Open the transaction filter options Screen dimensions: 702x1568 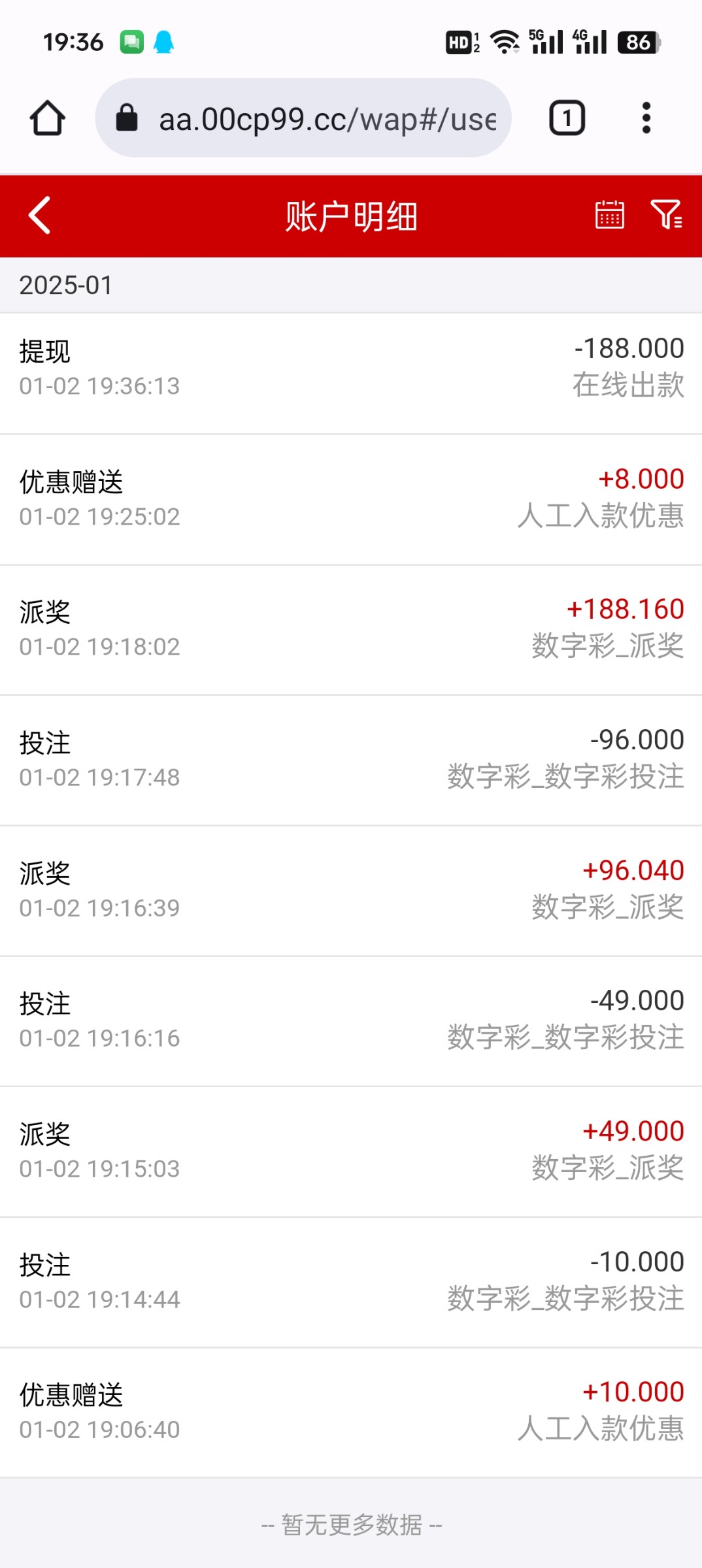tap(666, 215)
